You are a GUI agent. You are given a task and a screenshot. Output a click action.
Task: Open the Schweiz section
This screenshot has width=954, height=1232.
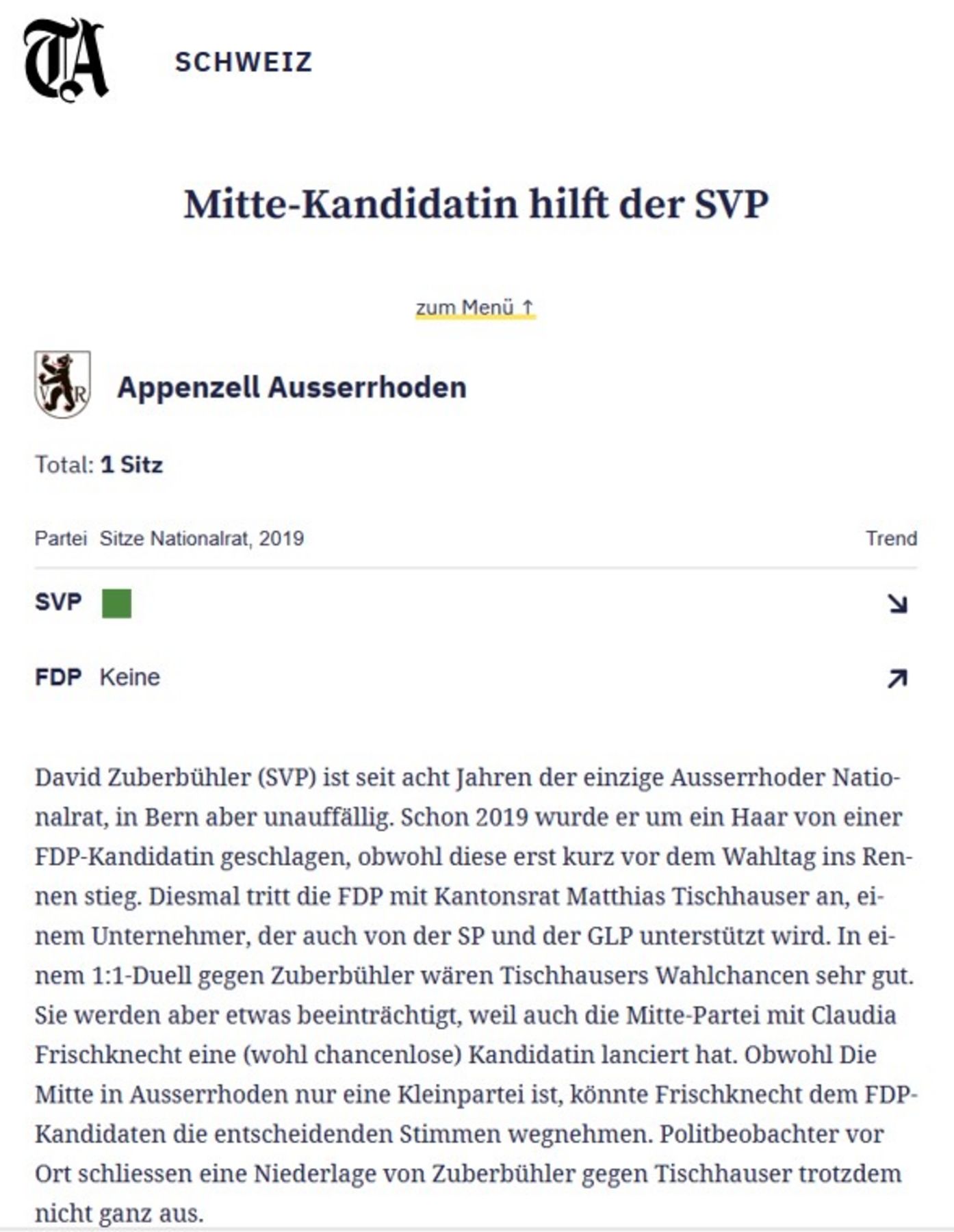(x=244, y=62)
